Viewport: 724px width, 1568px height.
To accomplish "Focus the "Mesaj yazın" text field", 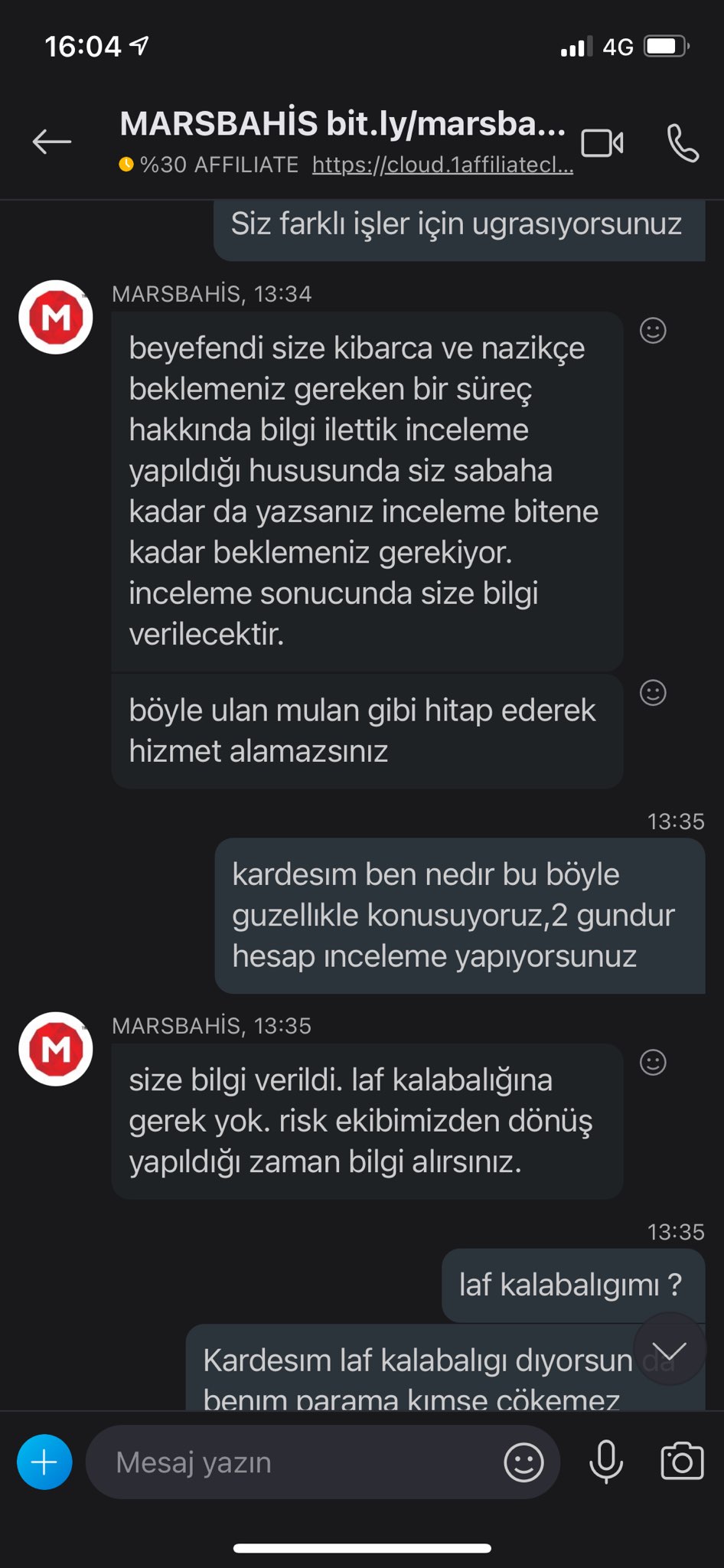I will [295, 1462].
